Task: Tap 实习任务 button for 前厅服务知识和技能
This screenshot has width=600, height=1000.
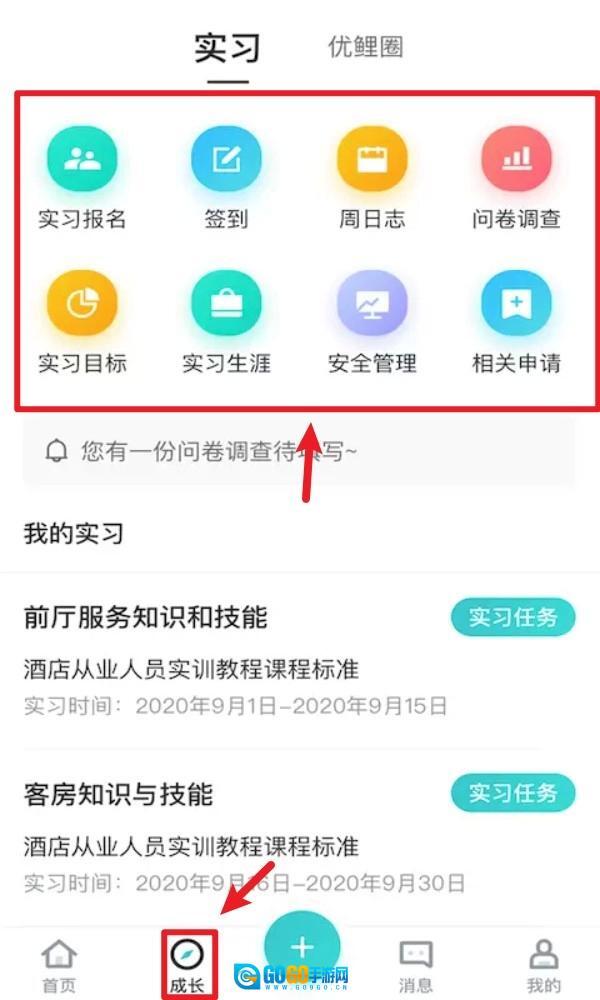Action: click(512, 618)
